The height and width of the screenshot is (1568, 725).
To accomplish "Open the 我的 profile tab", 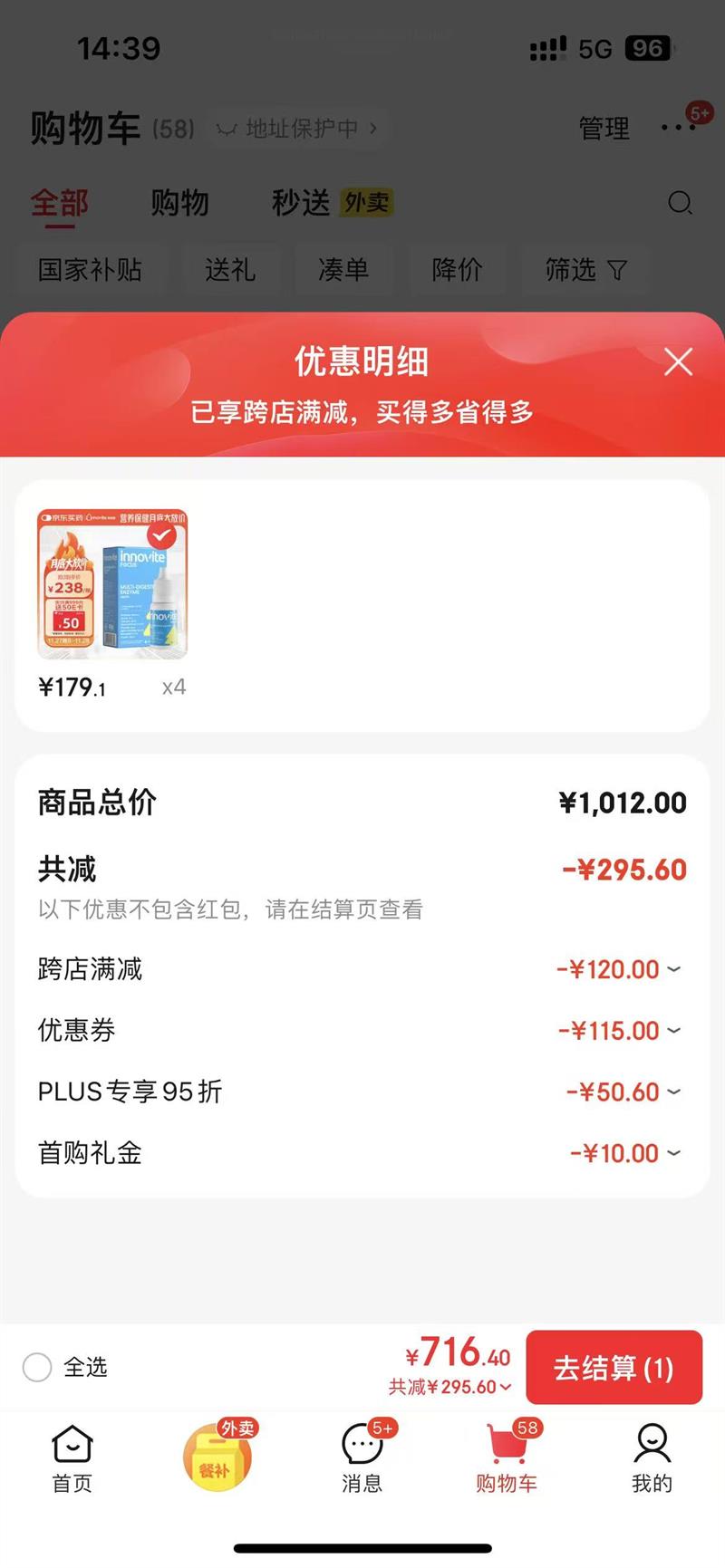I will click(652, 1456).
